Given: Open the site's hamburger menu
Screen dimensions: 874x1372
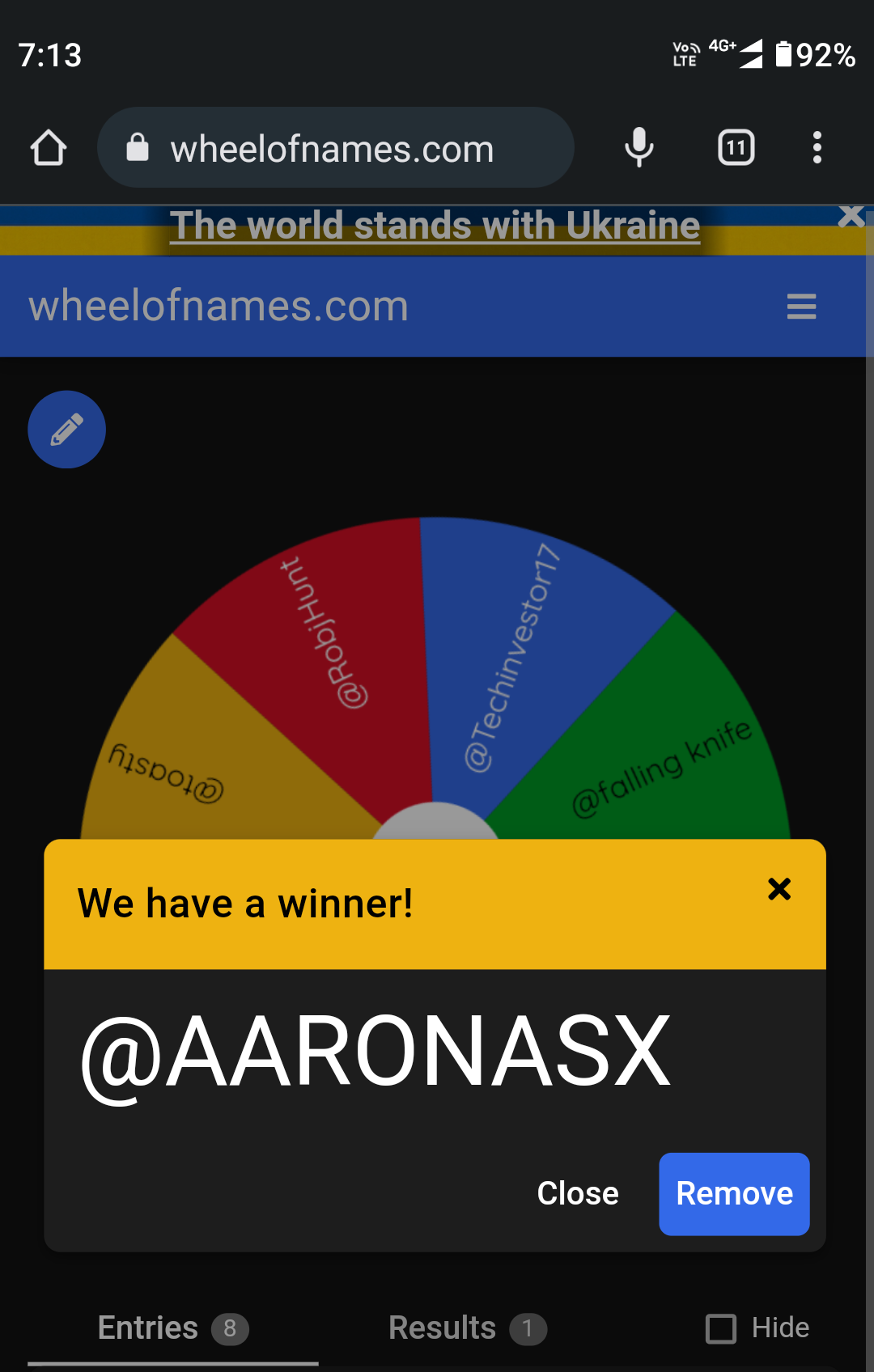Looking at the screenshot, I should tap(801, 307).
